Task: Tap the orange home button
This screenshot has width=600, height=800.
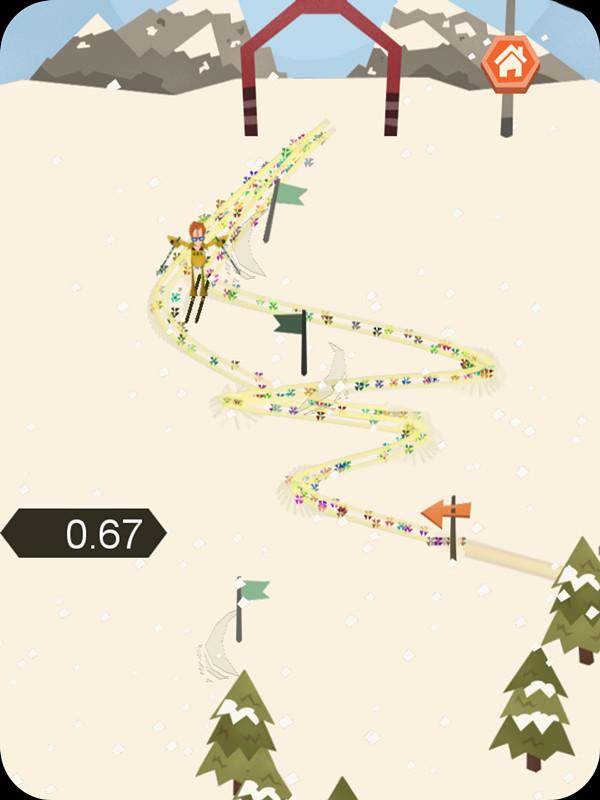Action: coord(510,64)
